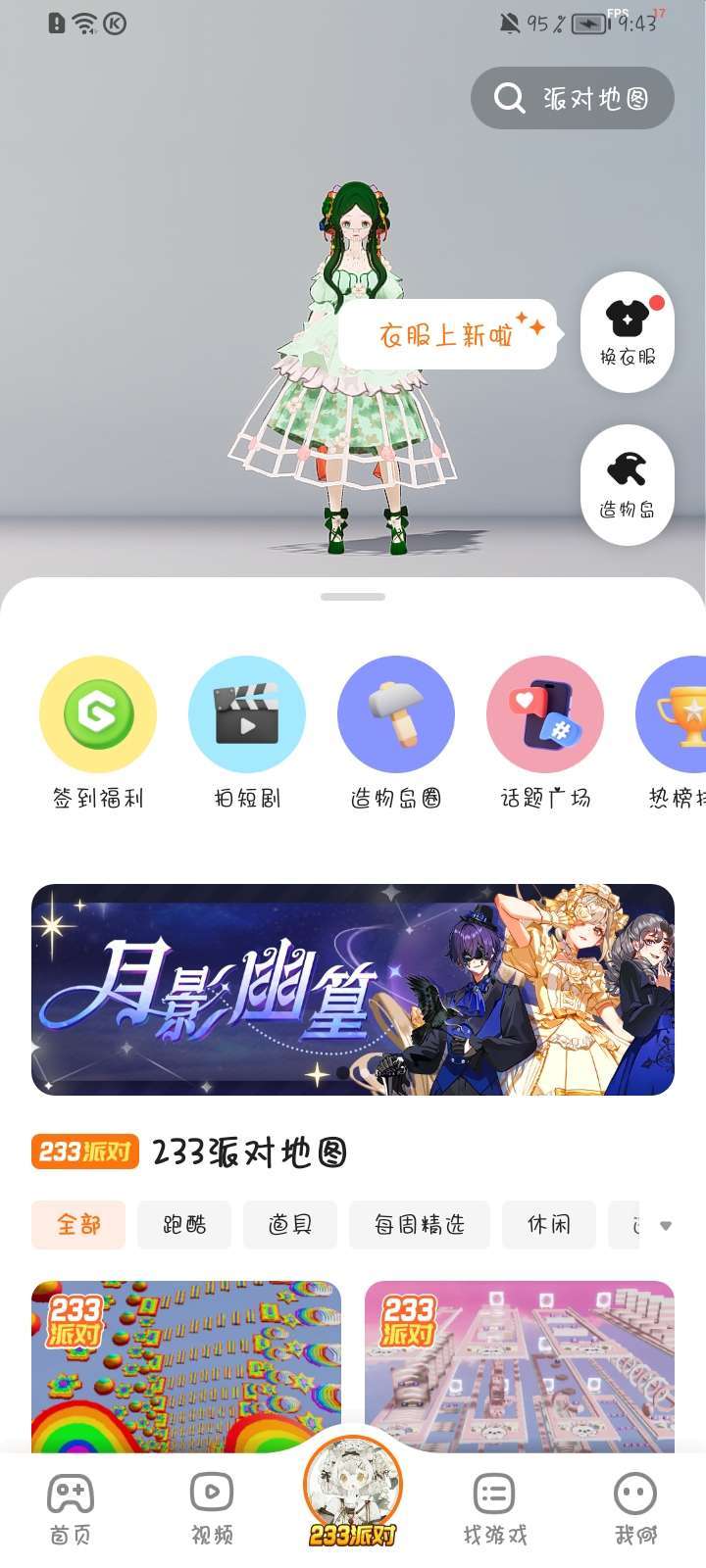Switch to the 我的 tab
This screenshot has width=706, height=1568.
[x=635, y=1509]
